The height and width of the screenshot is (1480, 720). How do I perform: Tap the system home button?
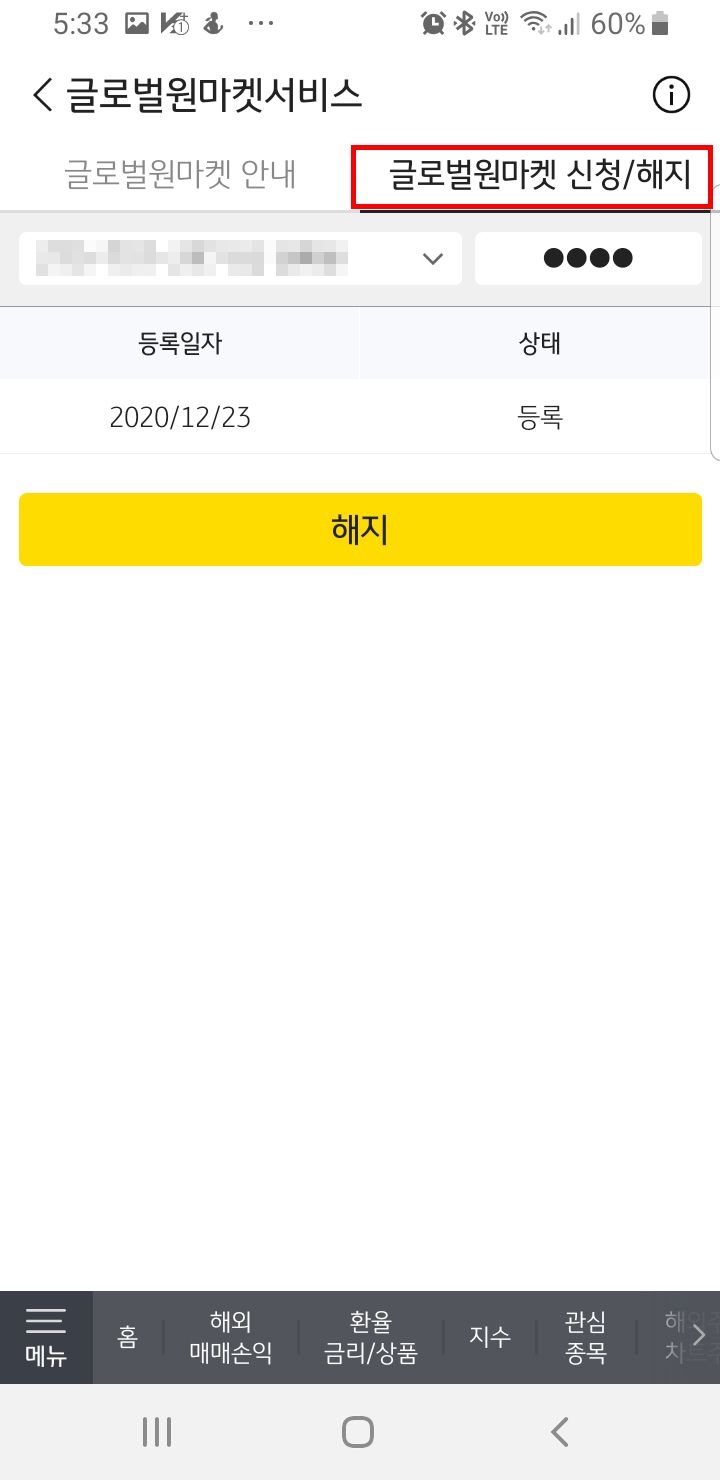click(358, 1432)
